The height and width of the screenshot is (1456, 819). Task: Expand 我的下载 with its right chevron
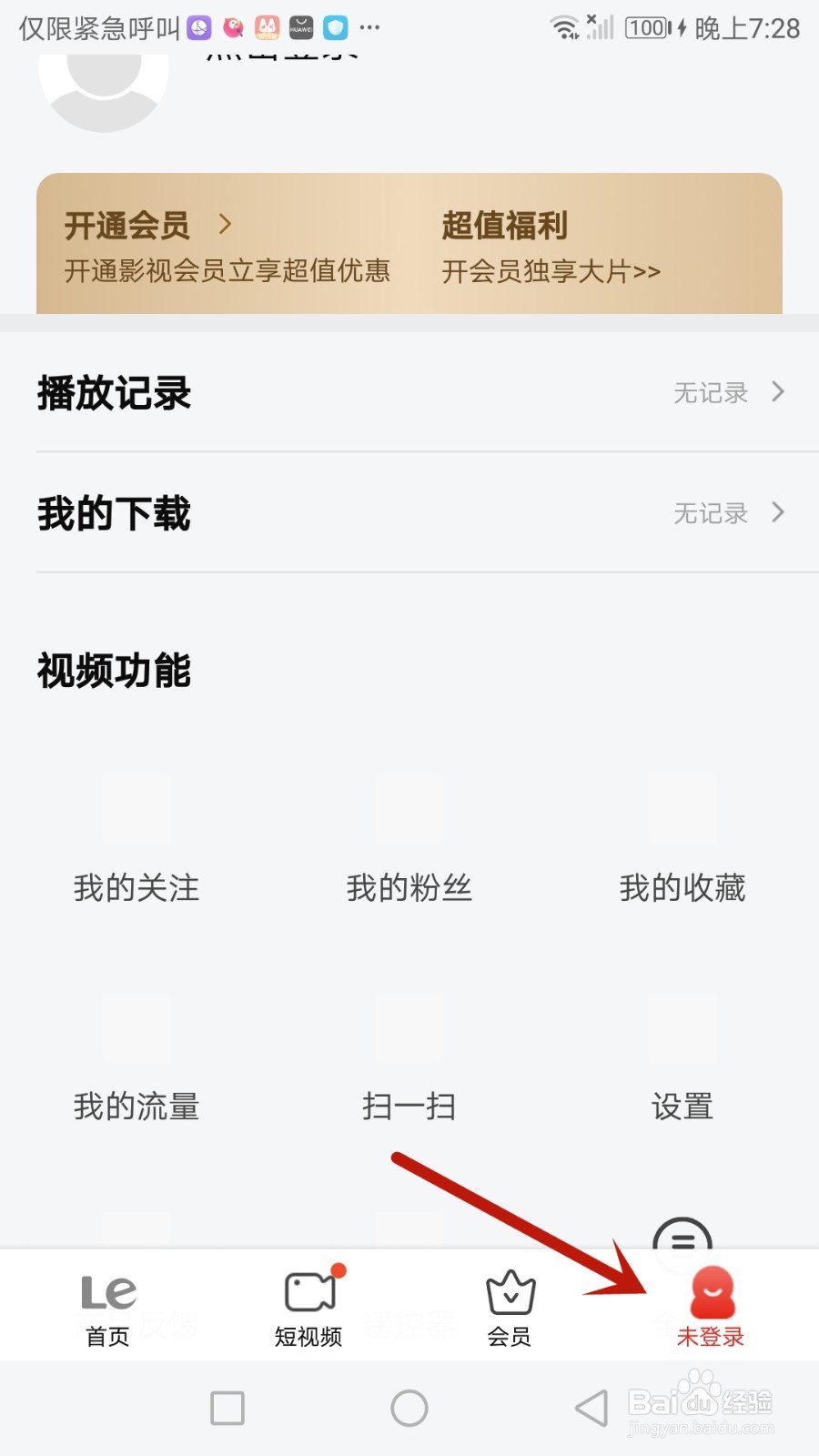coord(778,513)
